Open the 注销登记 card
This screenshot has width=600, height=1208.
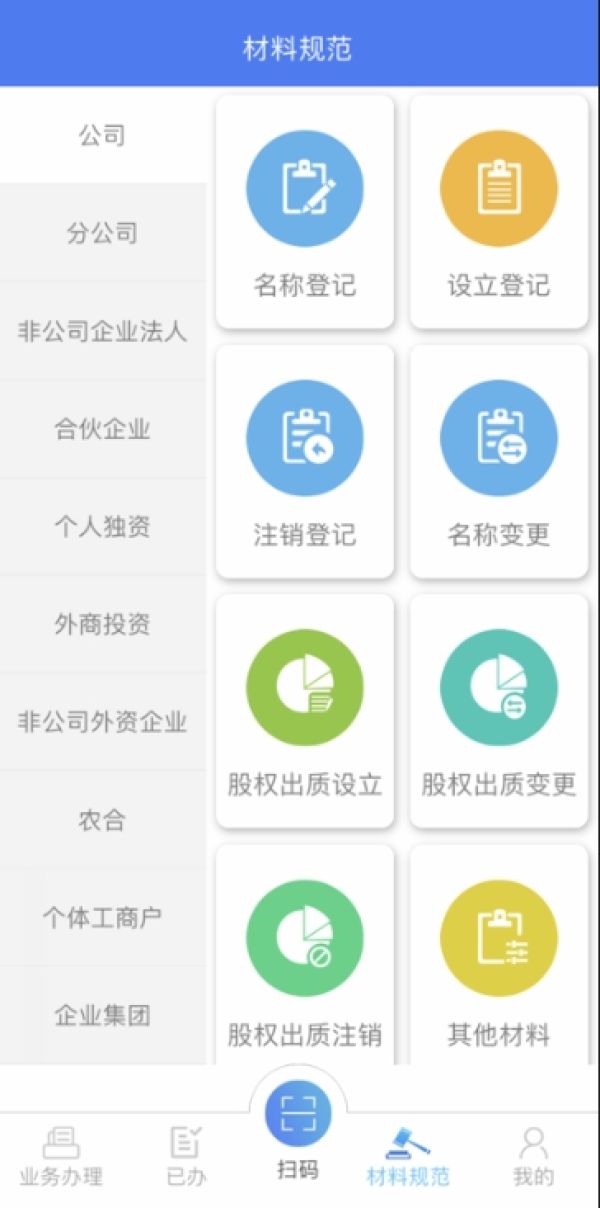(305, 461)
